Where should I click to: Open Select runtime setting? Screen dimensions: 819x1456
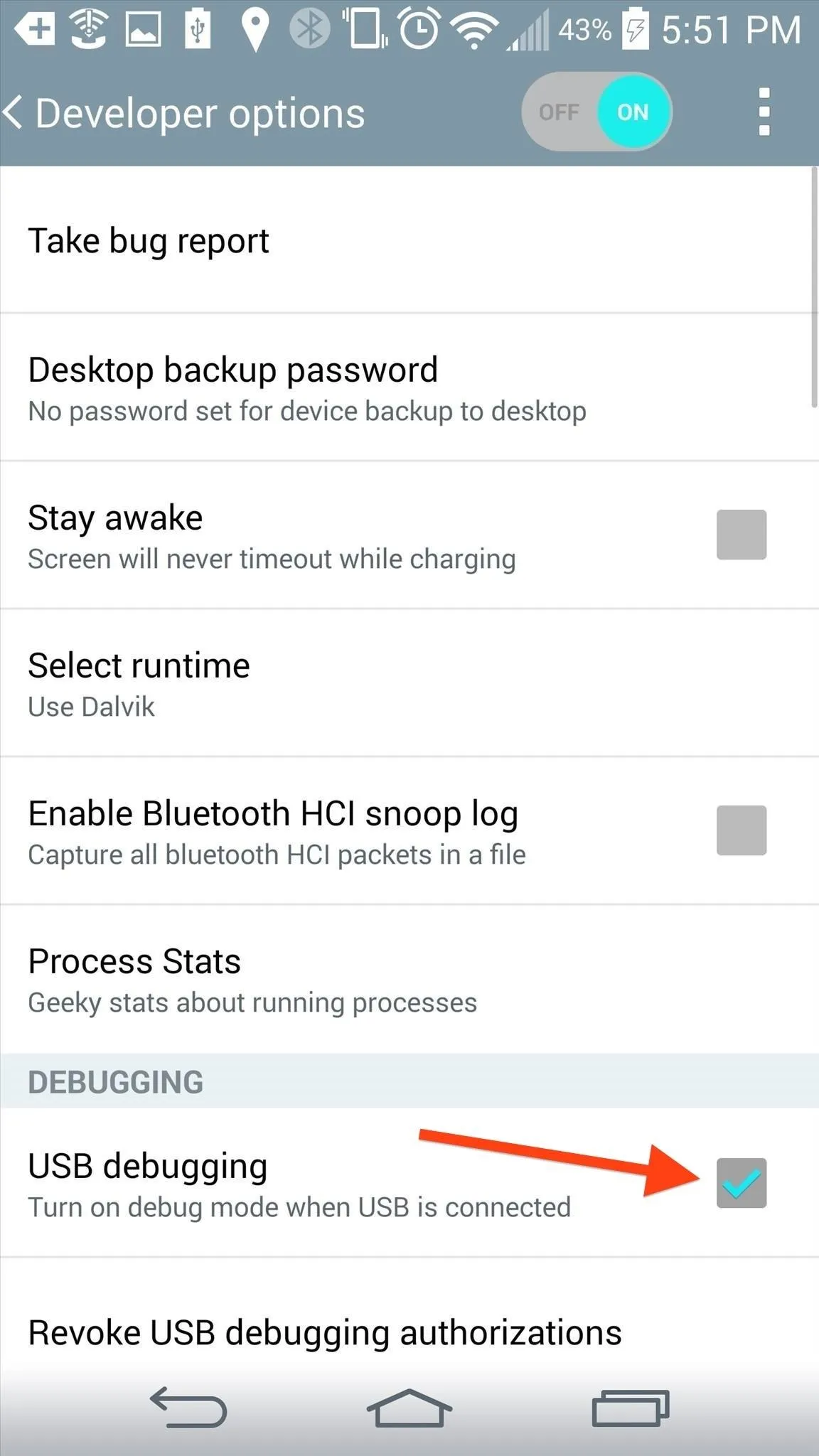tap(139, 684)
